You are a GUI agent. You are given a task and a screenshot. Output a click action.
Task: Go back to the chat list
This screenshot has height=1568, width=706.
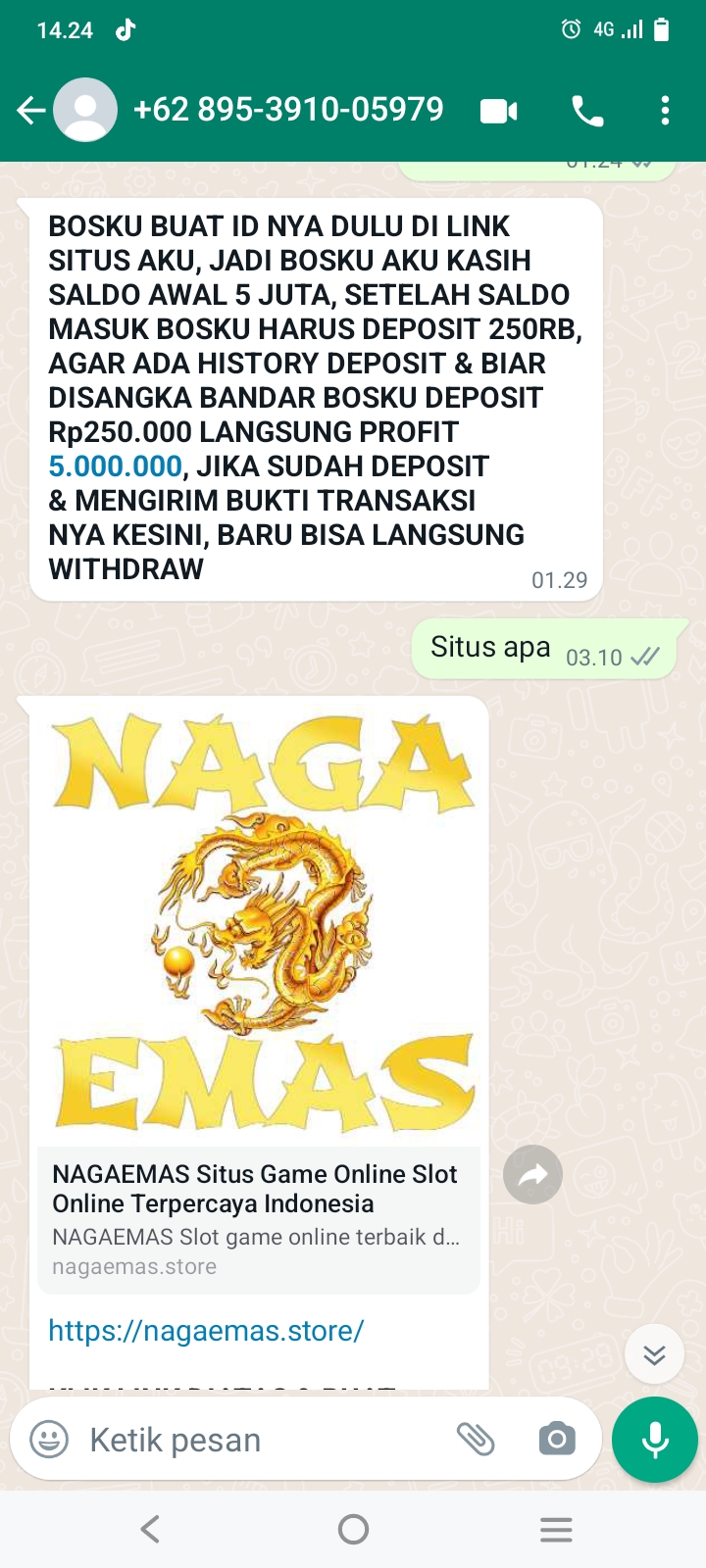[31, 111]
